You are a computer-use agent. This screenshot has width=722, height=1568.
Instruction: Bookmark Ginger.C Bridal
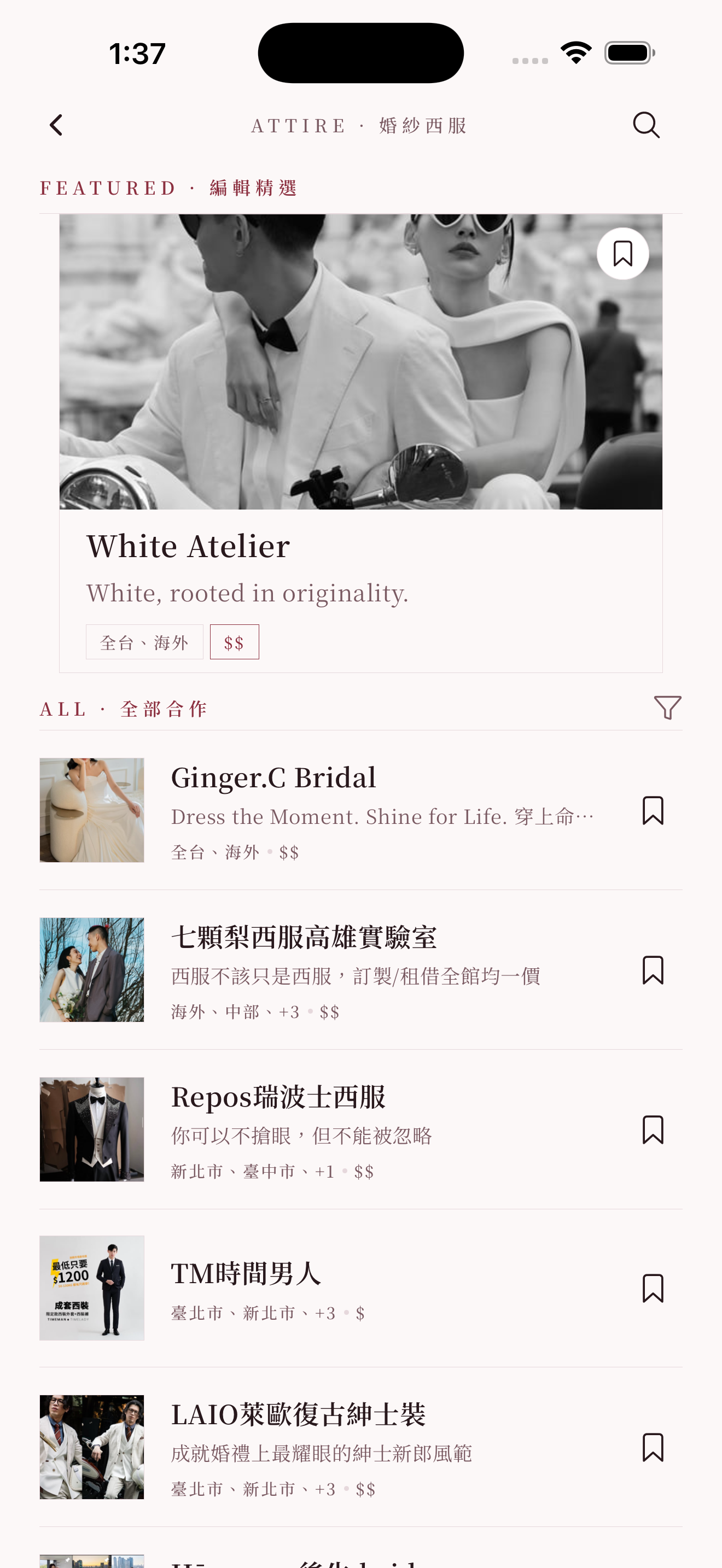point(653,811)
